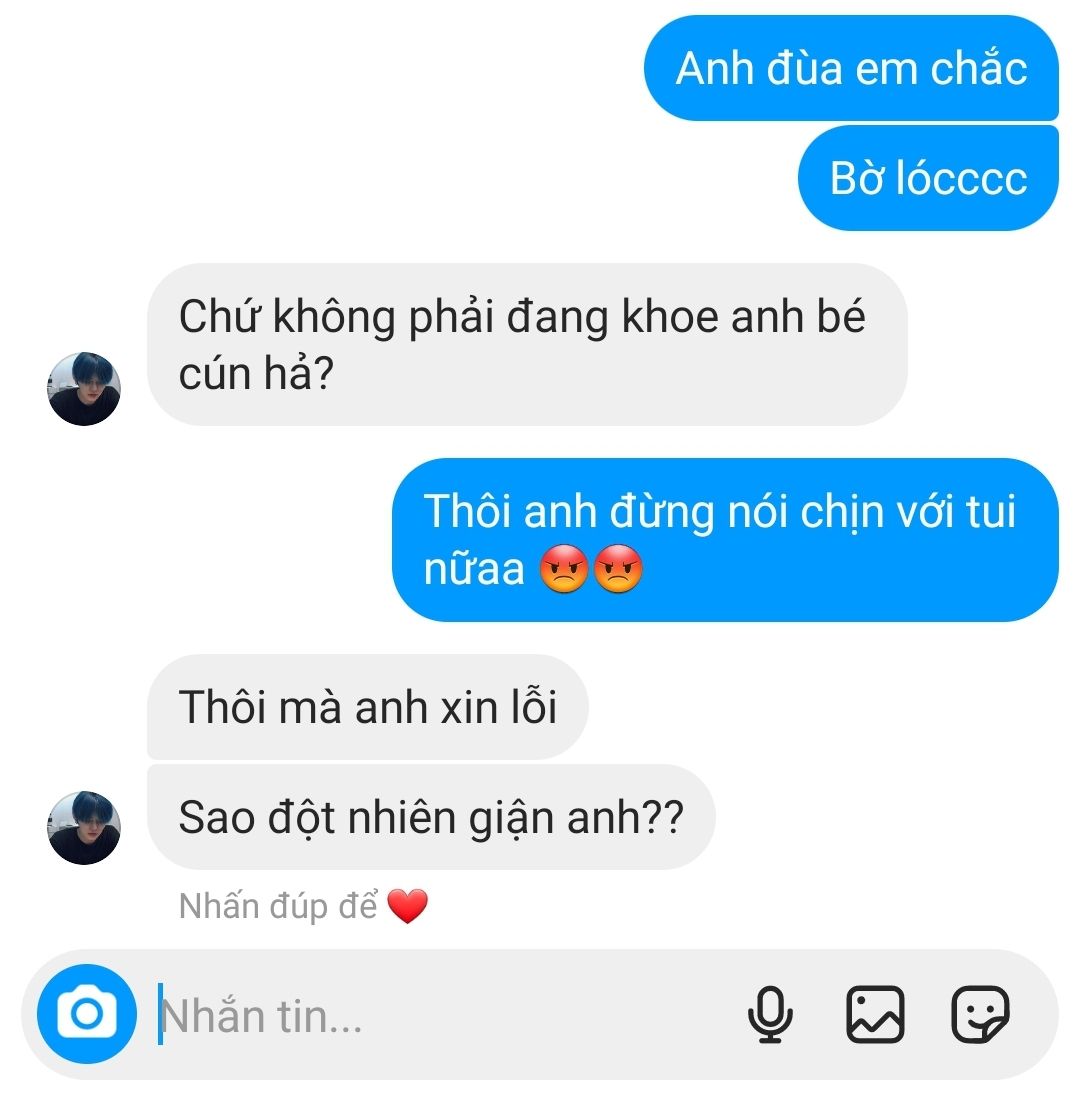Open sender's avatar beside "Sao đột nhiên giận anh??"
This screenshot has height=1099, width=1080.
point(84,827)
